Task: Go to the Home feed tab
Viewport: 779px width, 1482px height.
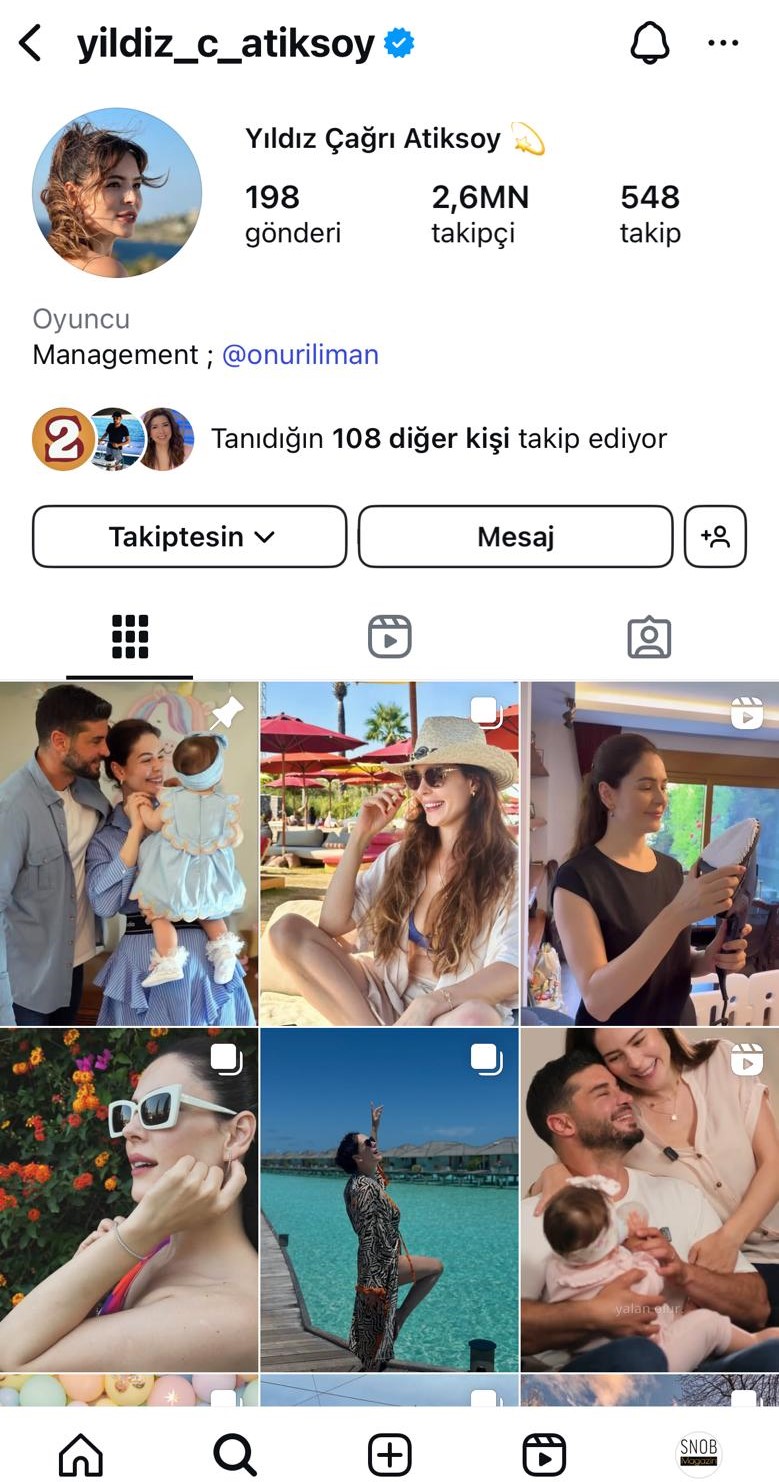Action: (81, 1453)
